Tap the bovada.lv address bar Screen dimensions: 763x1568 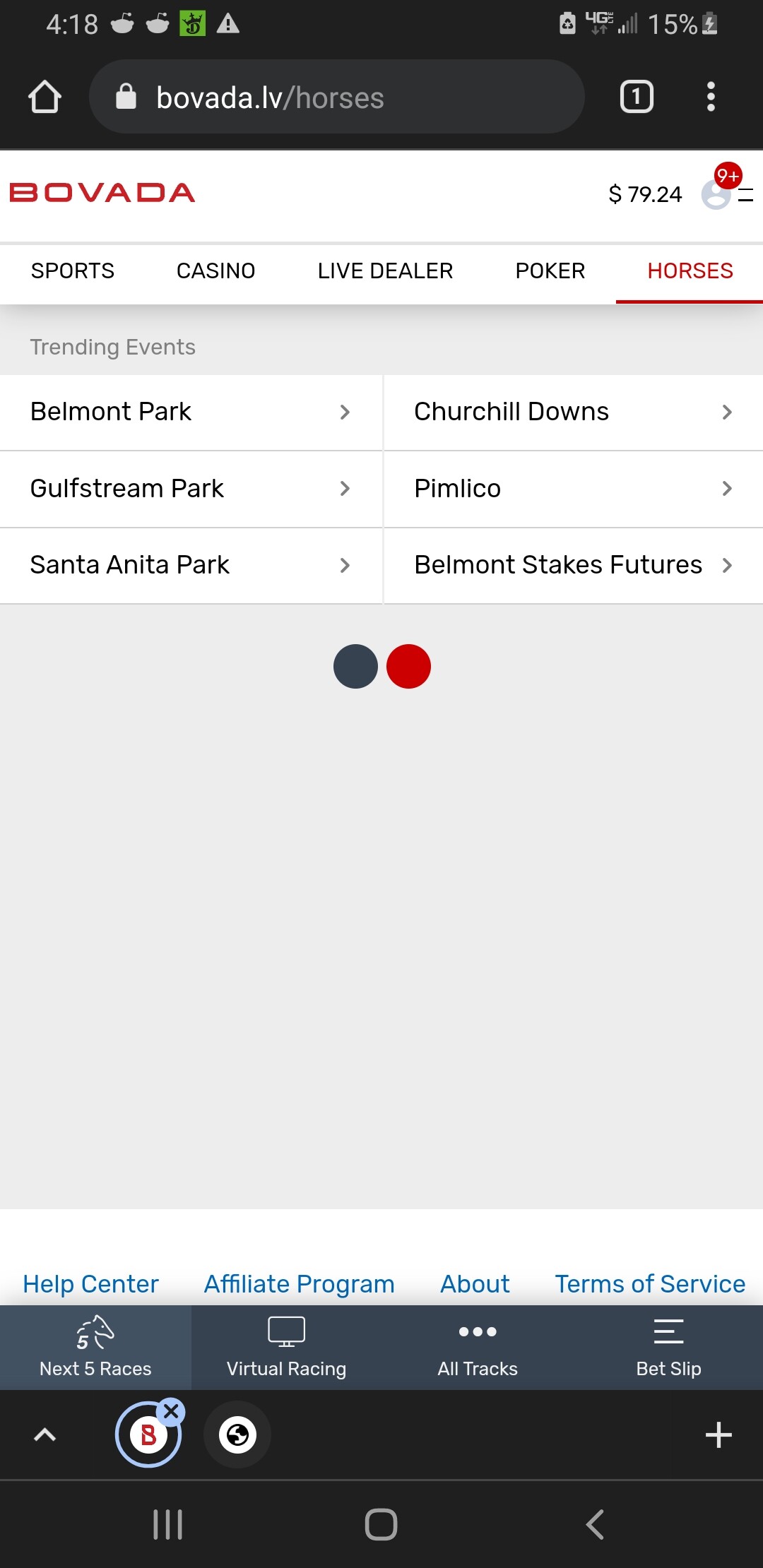point(336,97)
